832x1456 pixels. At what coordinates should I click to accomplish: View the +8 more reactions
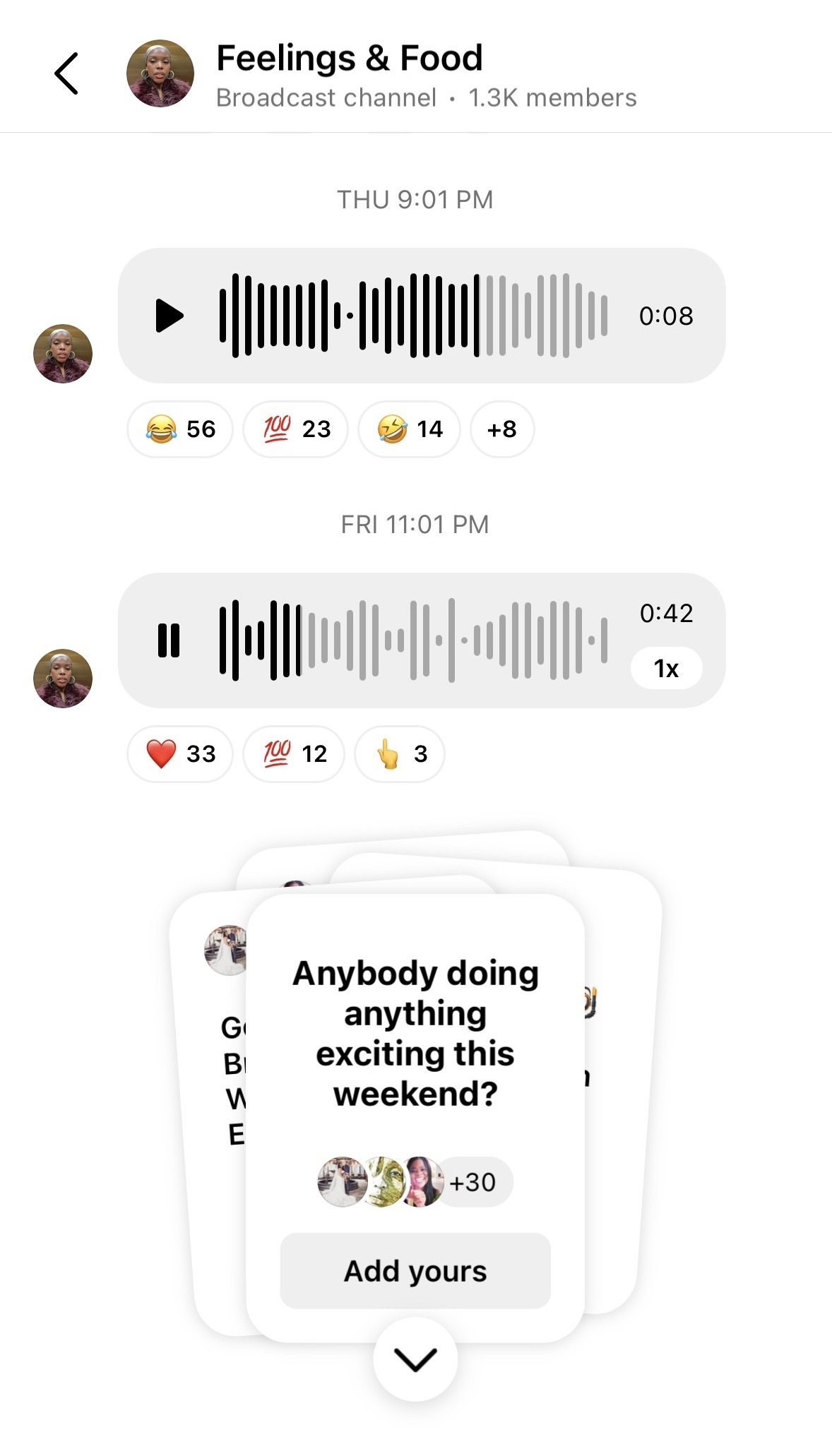[x=502, y=429]
